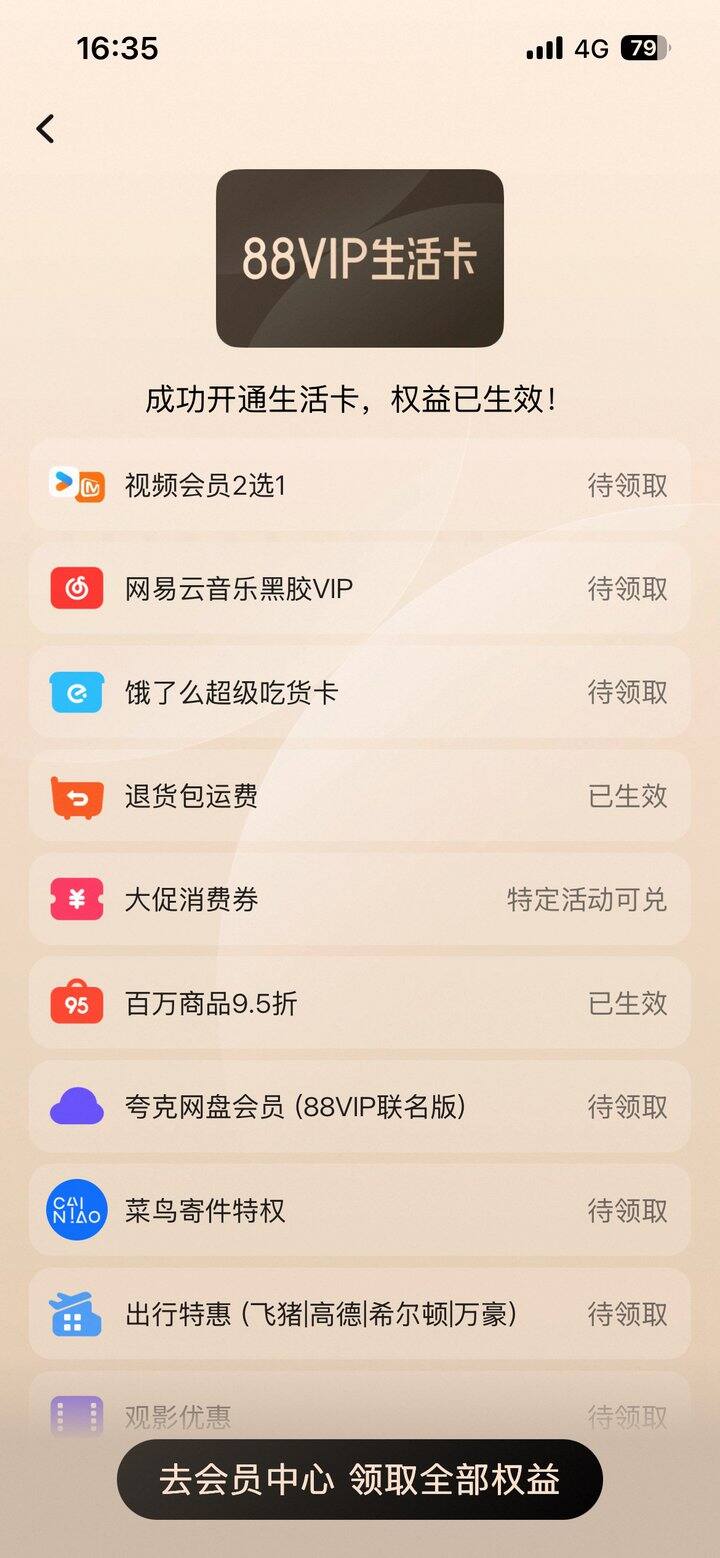Viewport: 720px width, 1558px height.
Task: Select the purple 观影优惠 film icon
Action: (75, 1413)
